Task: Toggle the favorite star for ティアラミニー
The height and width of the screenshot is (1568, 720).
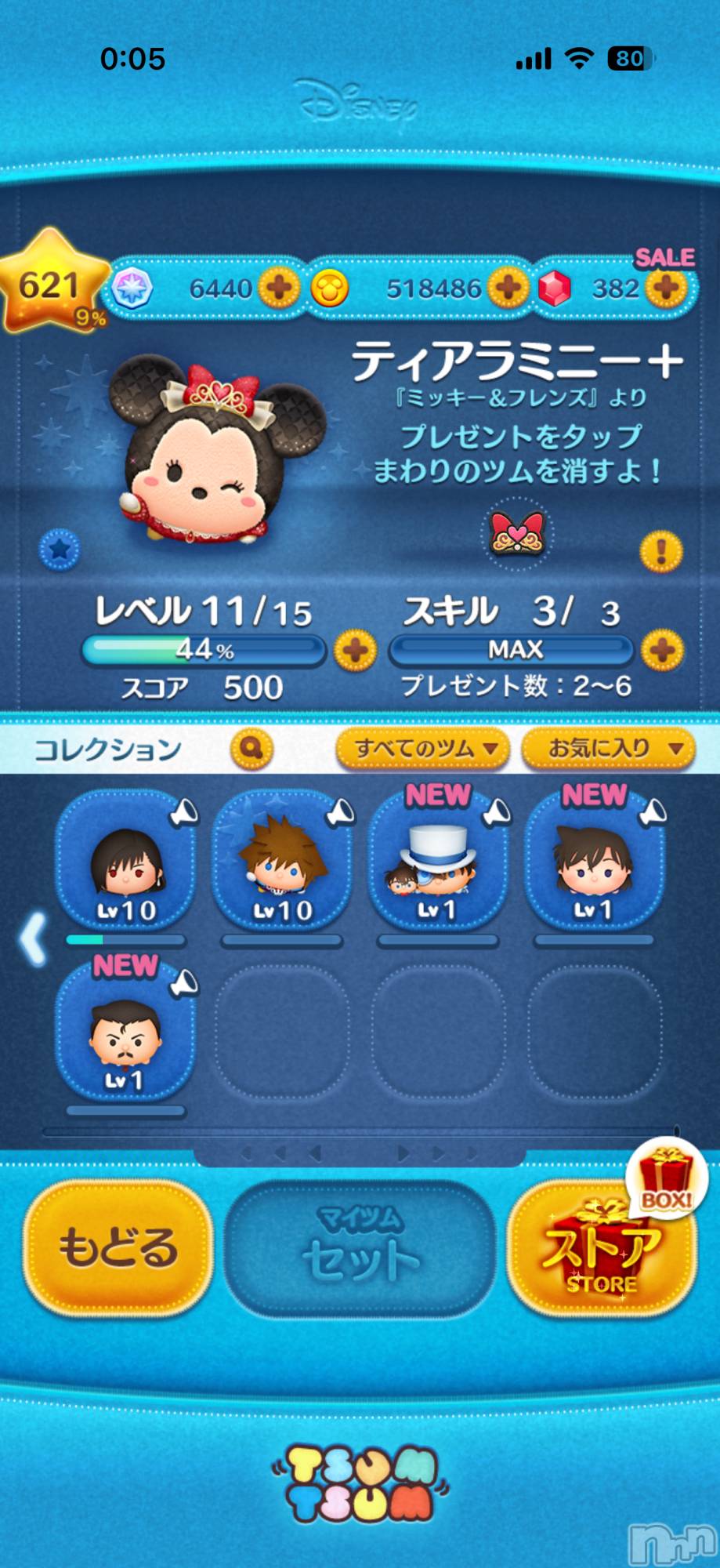Action: click(x=60, y=550)
